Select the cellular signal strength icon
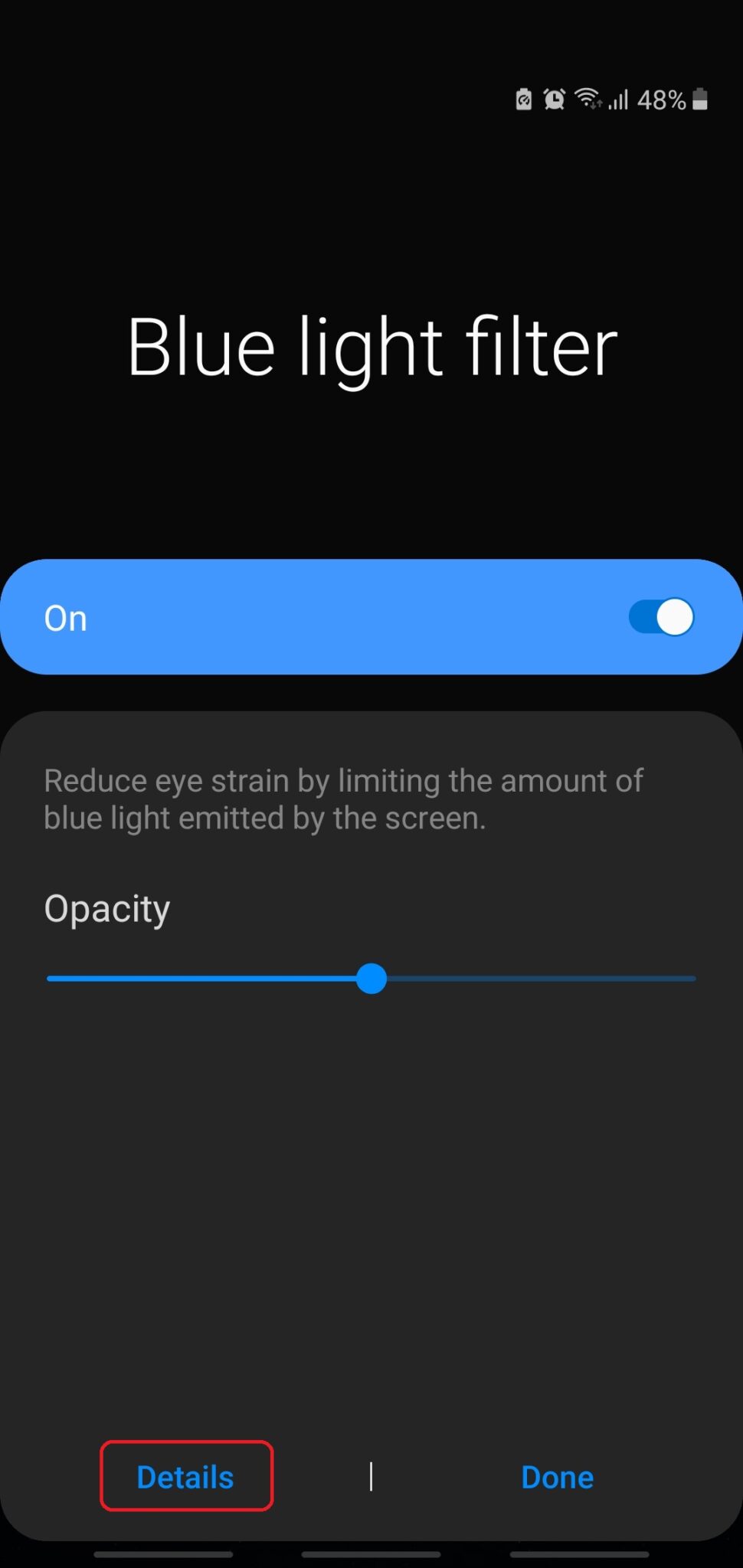Image resolution: width=743 pixels, height=1568 pixels. (x=617, y=100)
